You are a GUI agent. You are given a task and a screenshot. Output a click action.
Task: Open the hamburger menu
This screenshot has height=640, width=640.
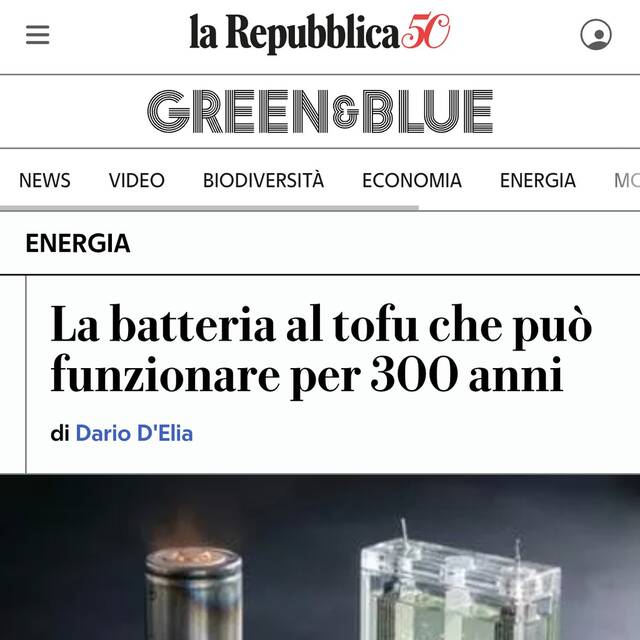38,35
